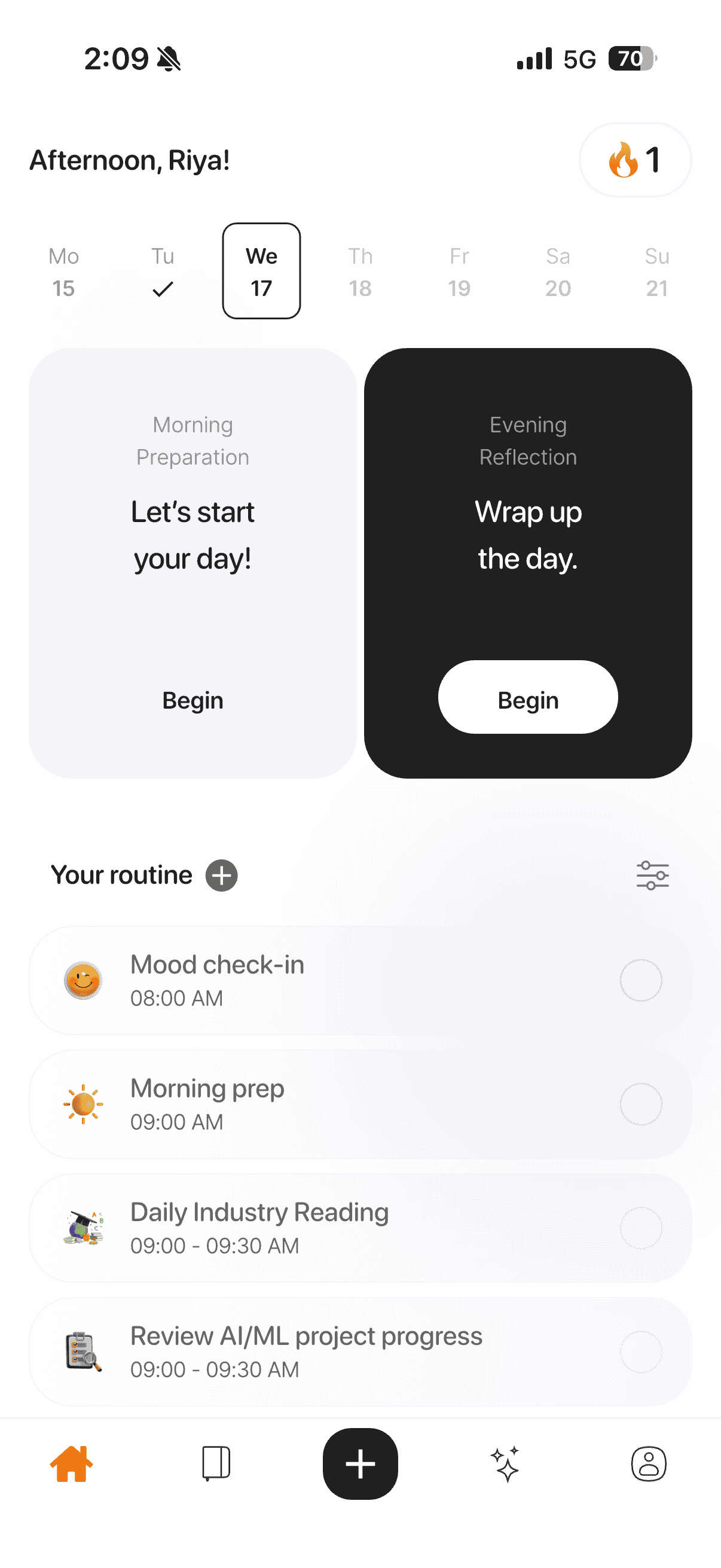
Task: Open the streak flame counter
Action: pyautogui.click(x=634, y=160)
